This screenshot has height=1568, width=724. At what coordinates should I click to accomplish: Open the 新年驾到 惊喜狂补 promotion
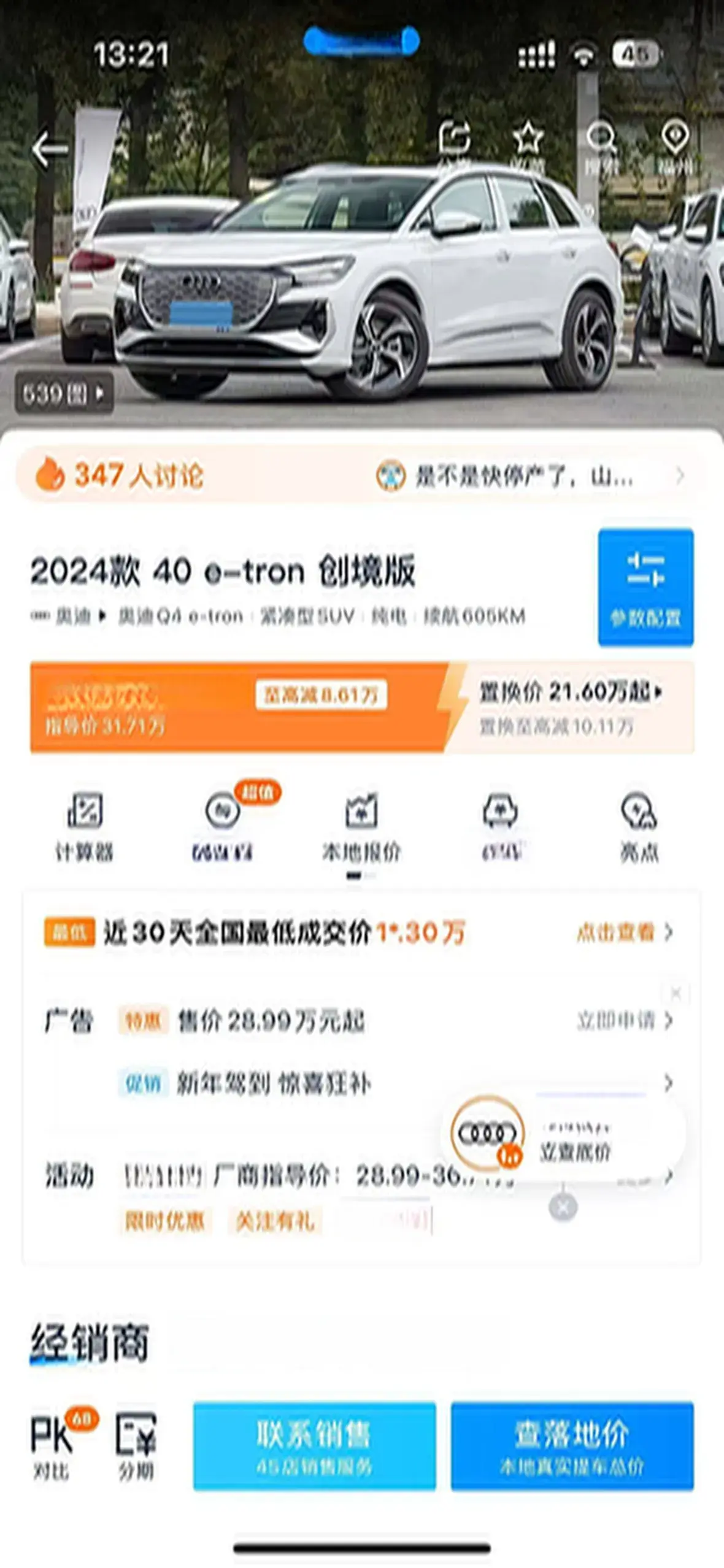click(274, 1083)
